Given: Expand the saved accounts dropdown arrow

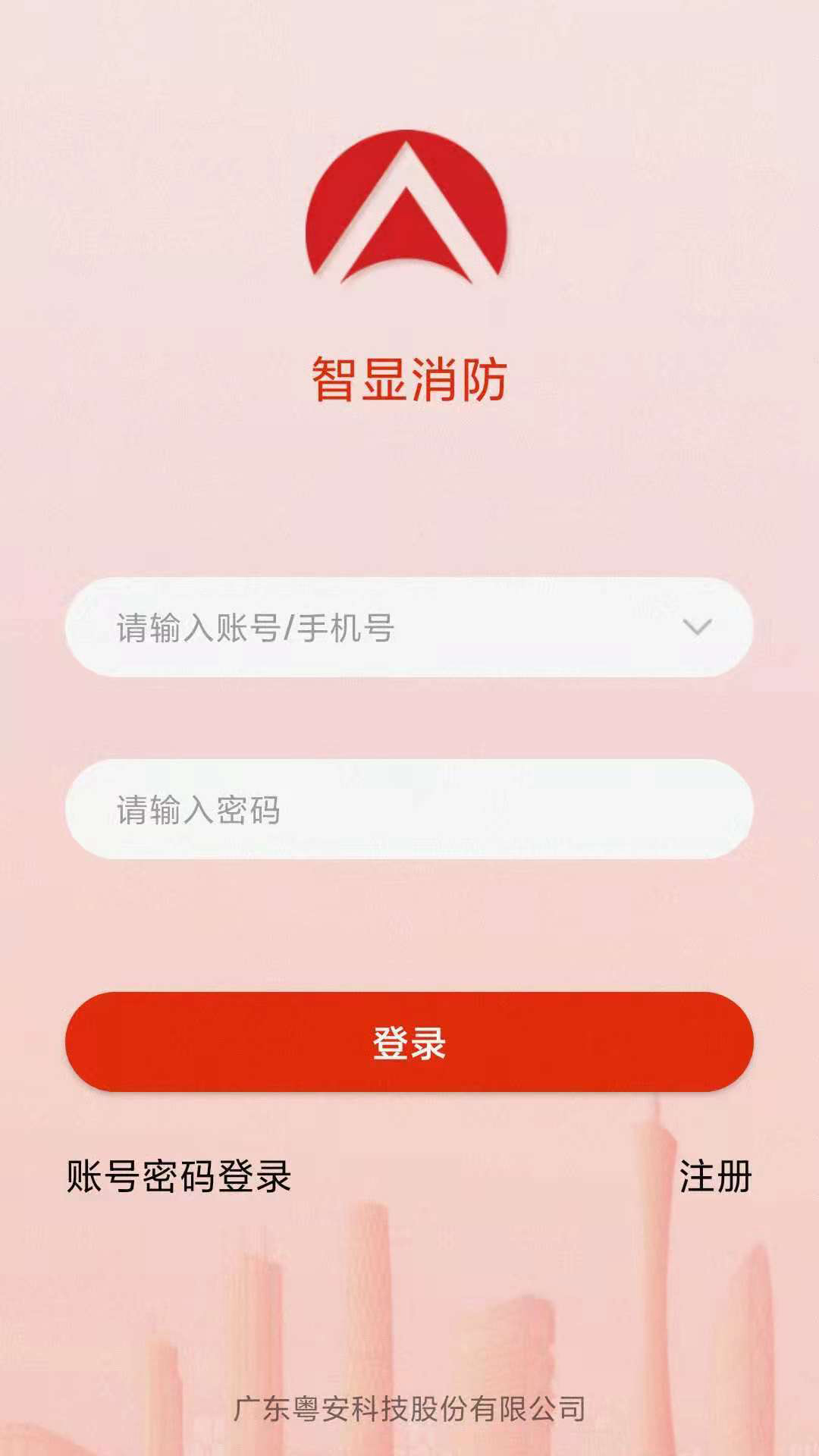Looking at the screenshot, I should click(x=697, y=627).
